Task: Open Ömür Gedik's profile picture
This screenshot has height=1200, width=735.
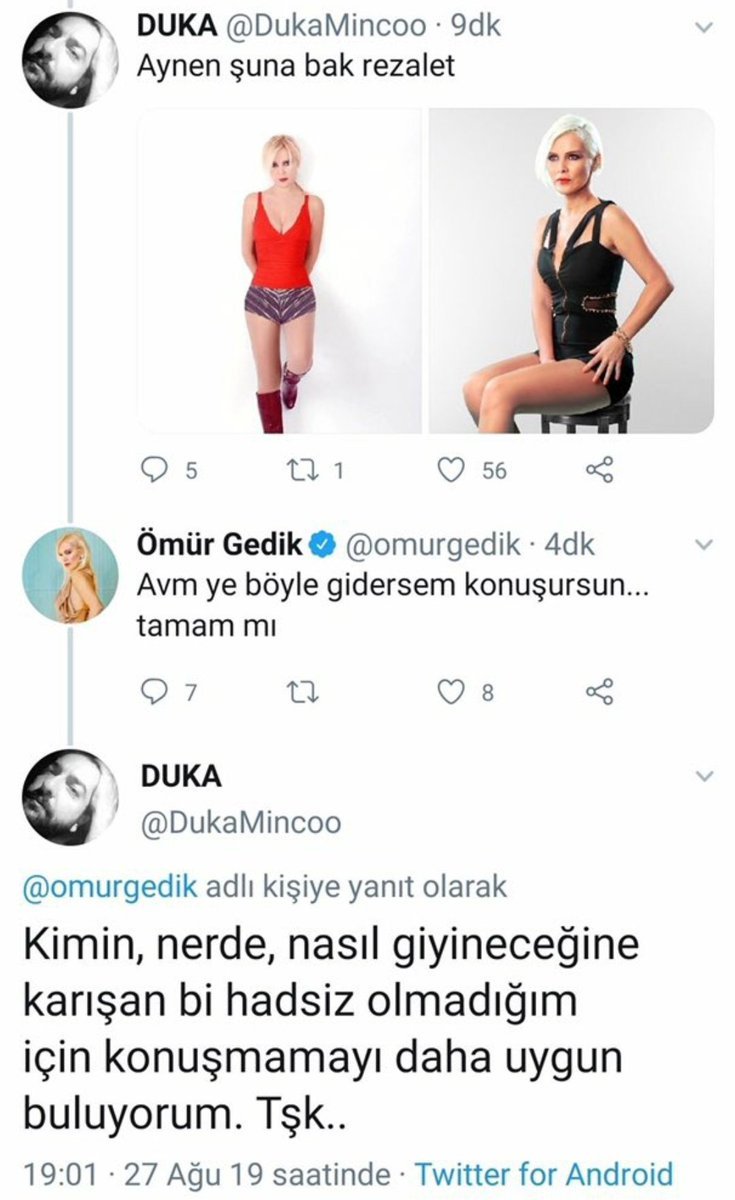Action: [x=72, y=574]
